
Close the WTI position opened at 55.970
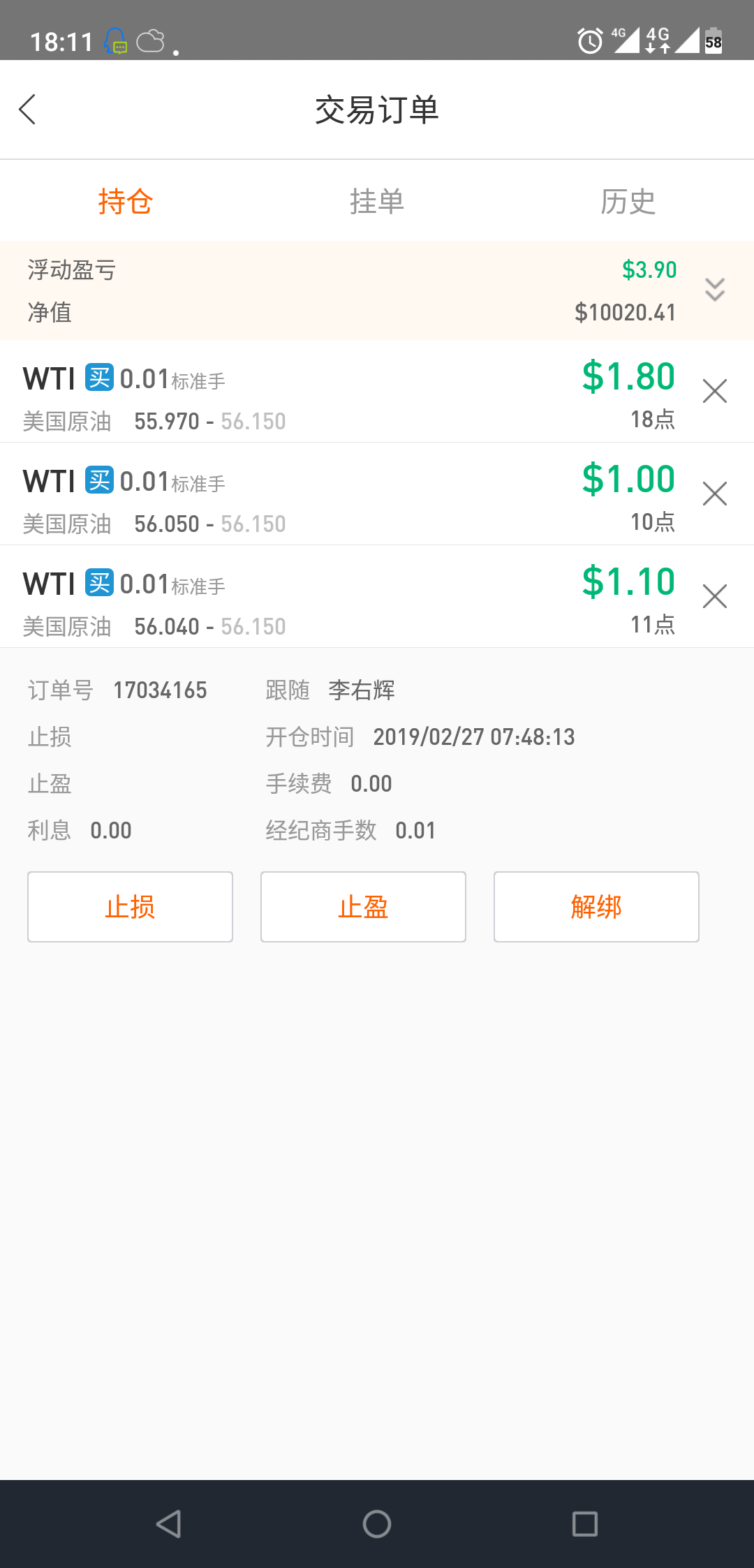click(x=715, y=391)
